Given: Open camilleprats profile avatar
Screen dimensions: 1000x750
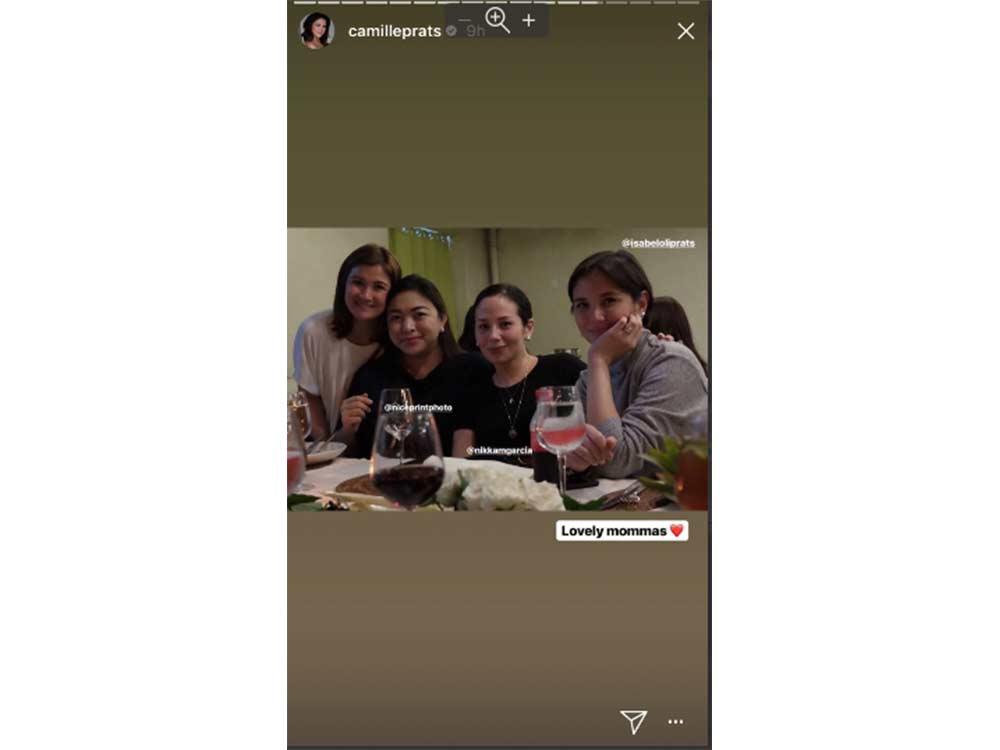Looking at the screenshot, I should pos(317,30).
